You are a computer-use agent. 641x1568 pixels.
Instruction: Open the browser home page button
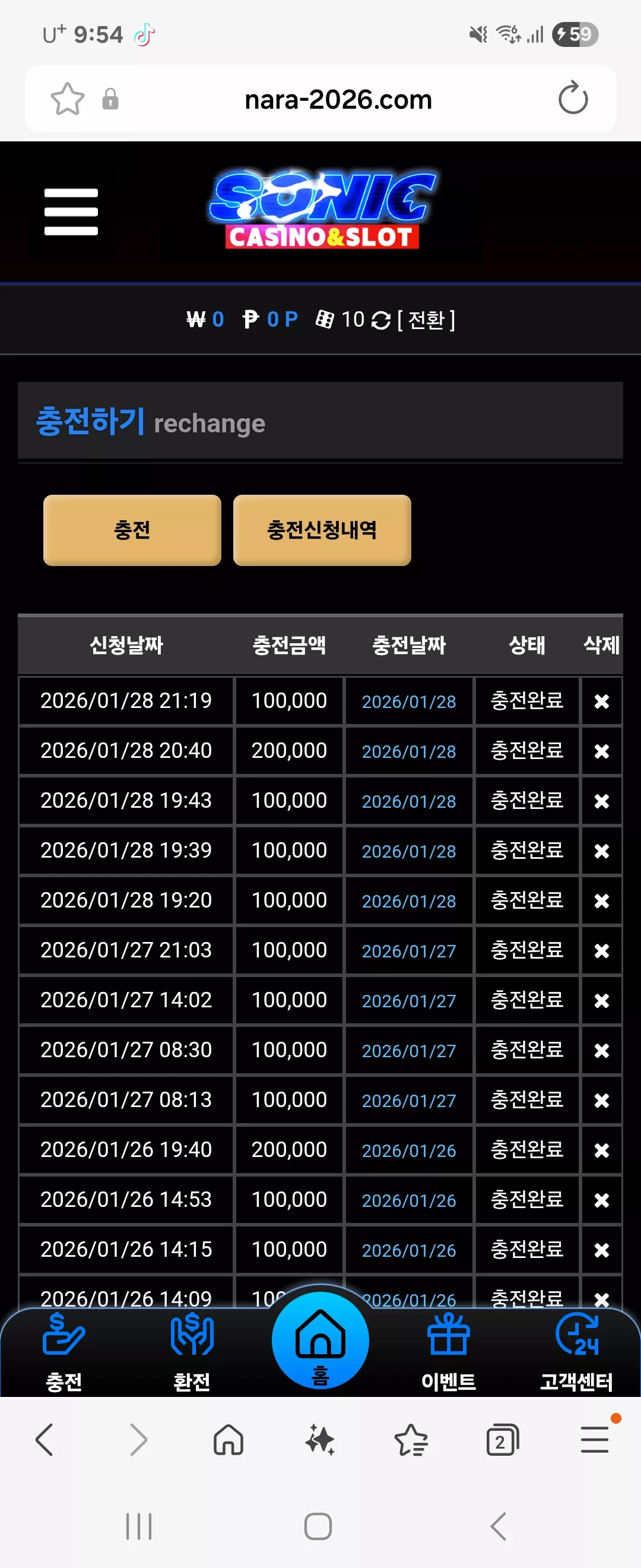(x=229, y=1440)
